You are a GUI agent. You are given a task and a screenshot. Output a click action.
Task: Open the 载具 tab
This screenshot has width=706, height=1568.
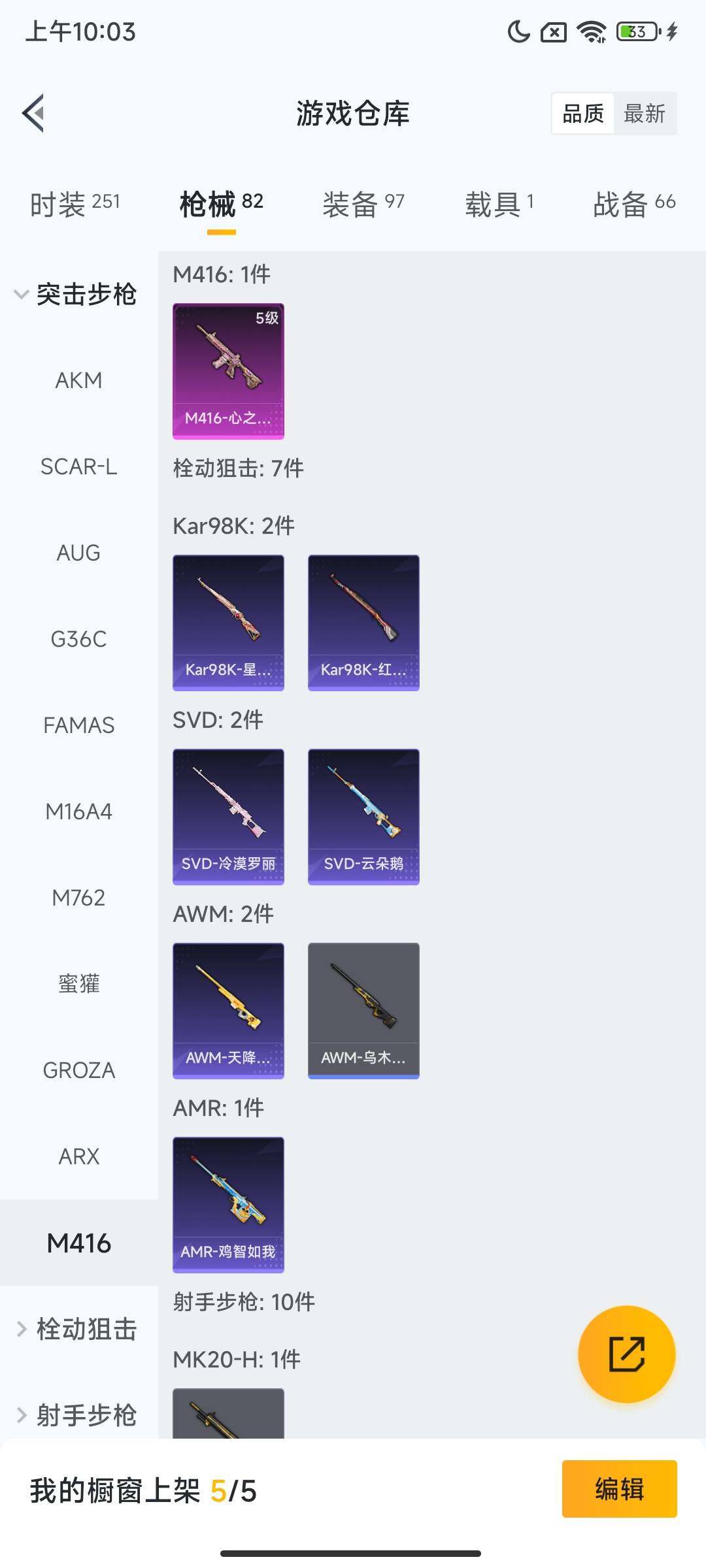click(x=499, y=204)
